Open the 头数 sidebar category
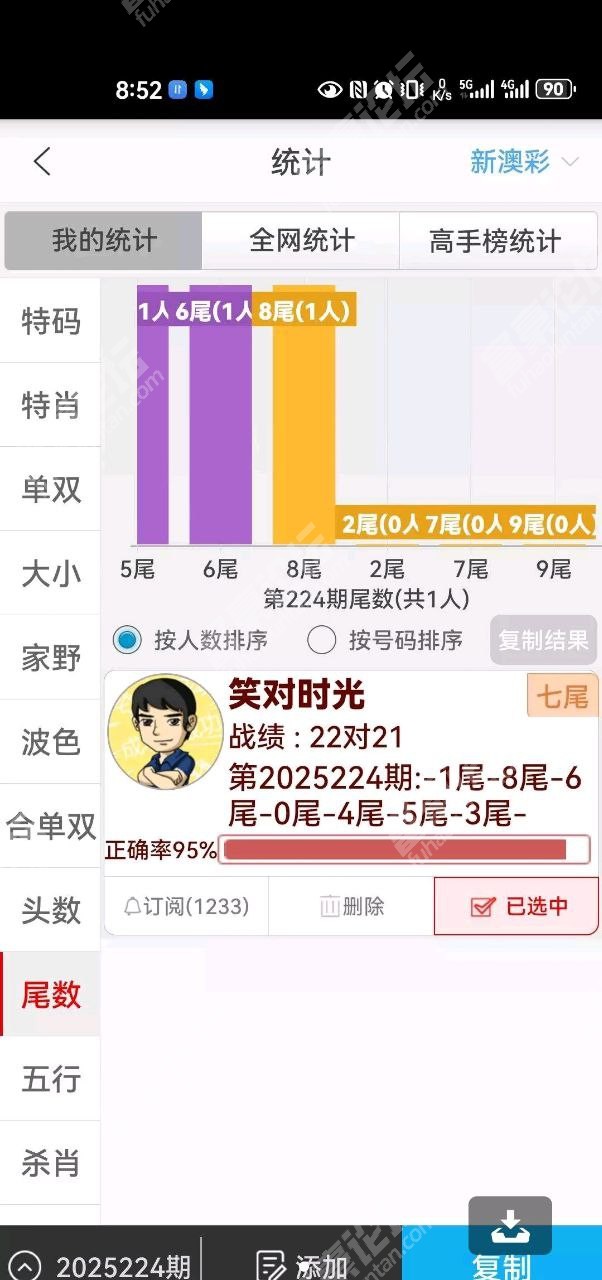The height and width of the screenshot is (1280, 602). pos(50,910)
